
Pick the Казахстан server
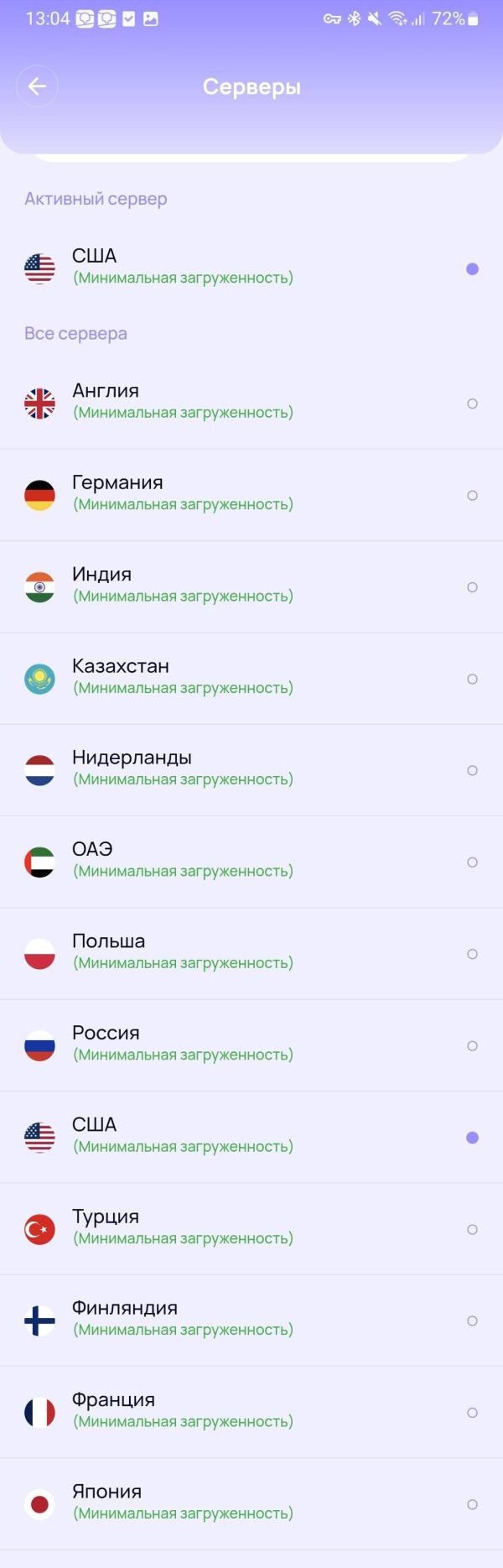[251, 678]
